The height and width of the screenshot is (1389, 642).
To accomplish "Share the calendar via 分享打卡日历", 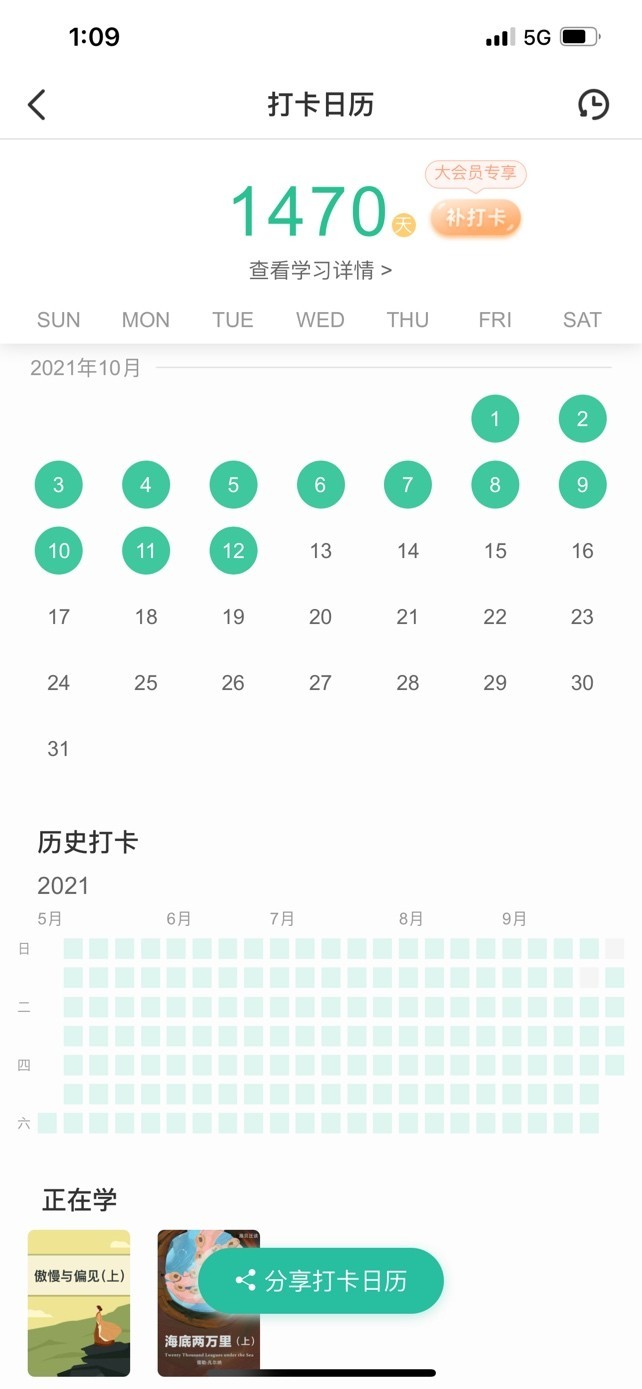I will pyautogui.click(x=321, y=1281).
